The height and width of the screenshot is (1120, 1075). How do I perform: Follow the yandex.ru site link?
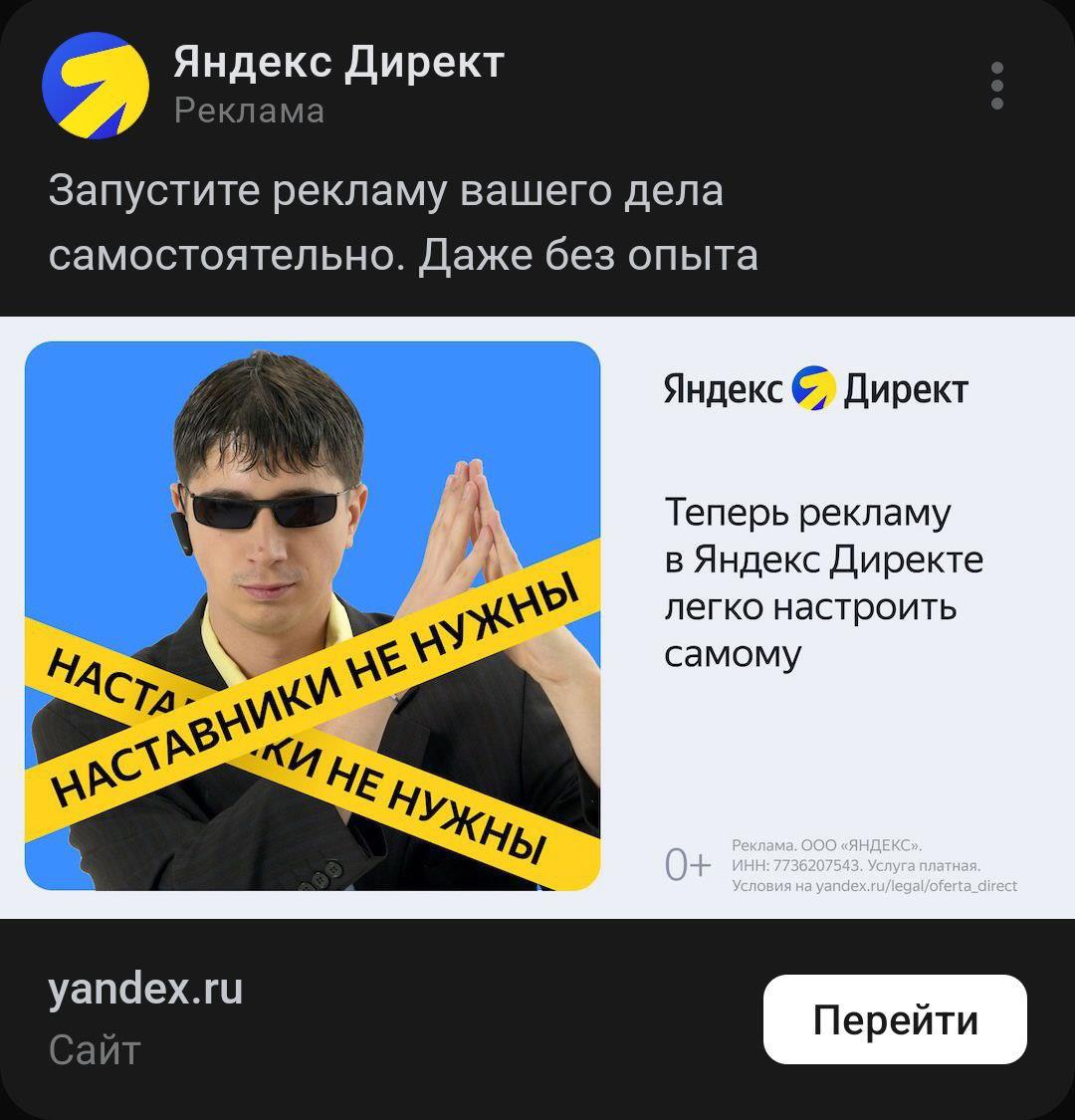(145, 990)
